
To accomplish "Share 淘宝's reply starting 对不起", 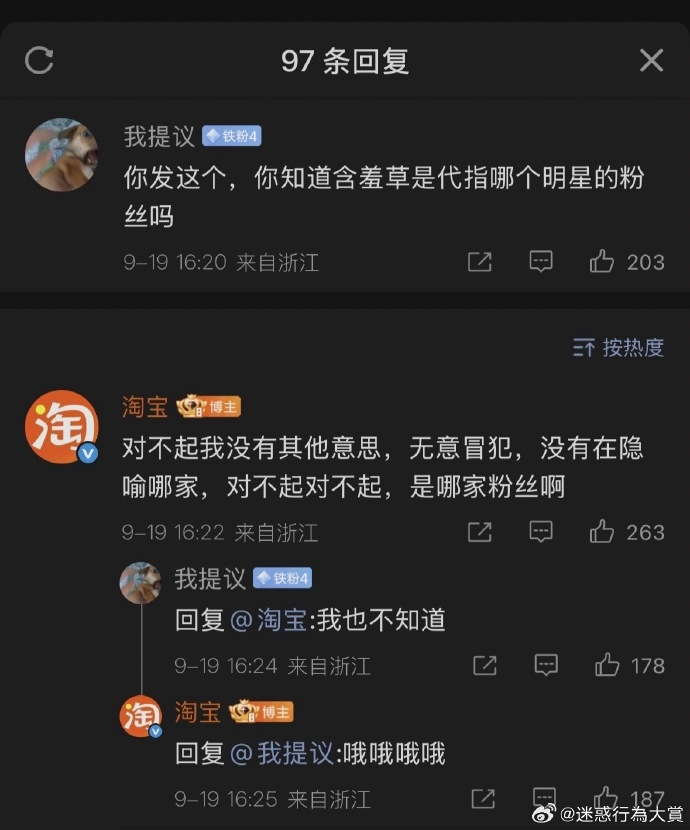I will pos(480,532).
